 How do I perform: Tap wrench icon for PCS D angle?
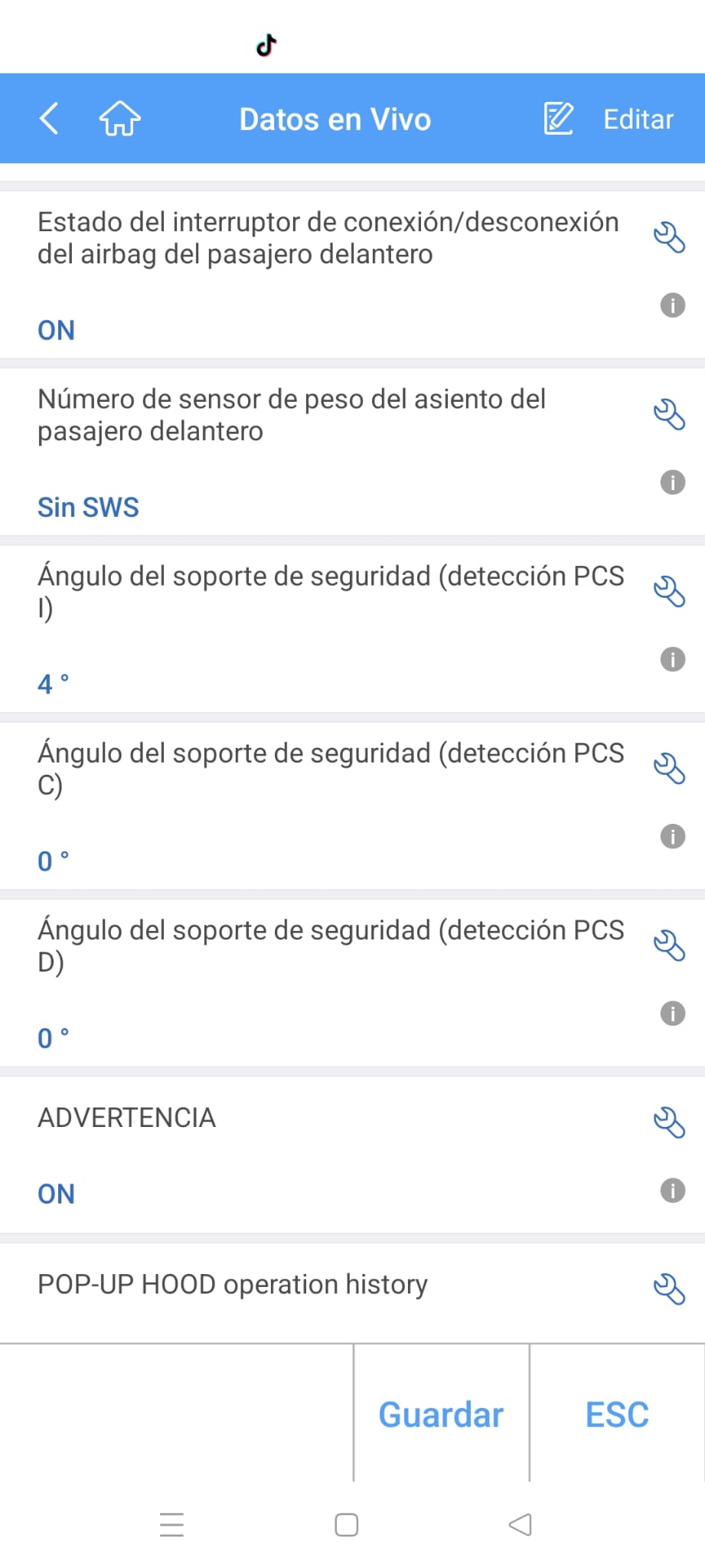(x=669, y=945)
